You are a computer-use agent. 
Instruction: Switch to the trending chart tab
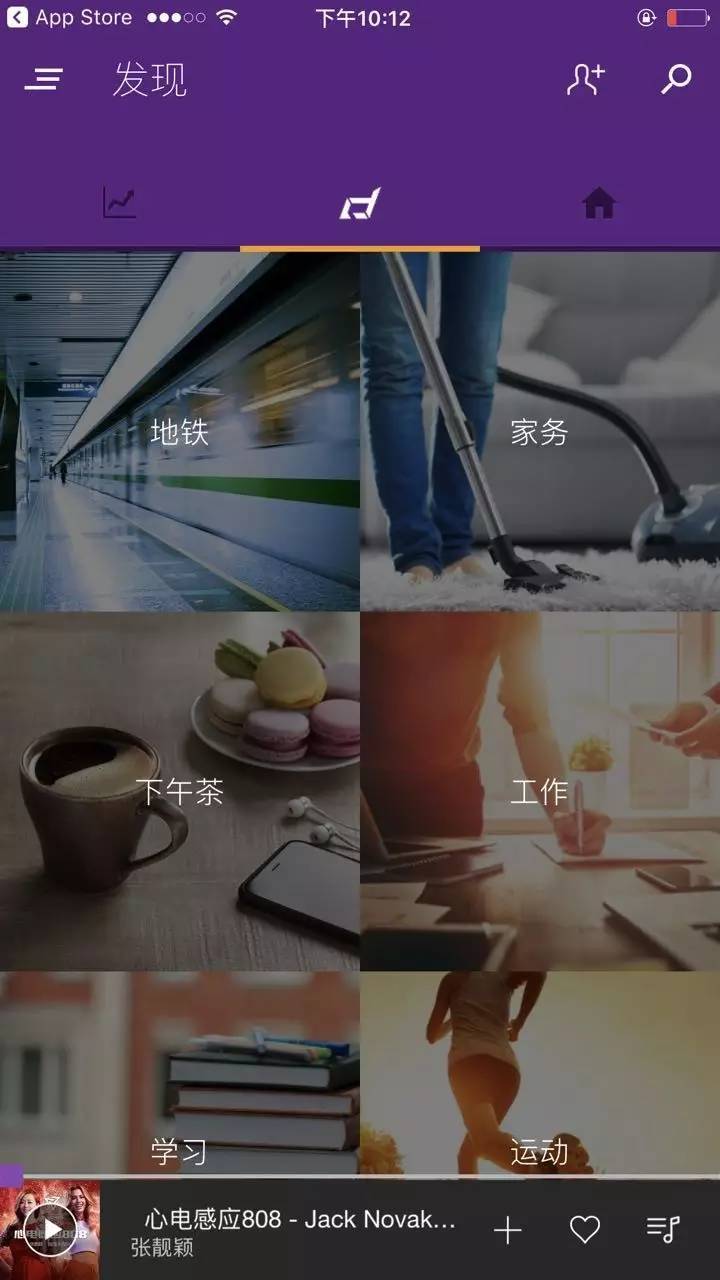coord(120,204)
